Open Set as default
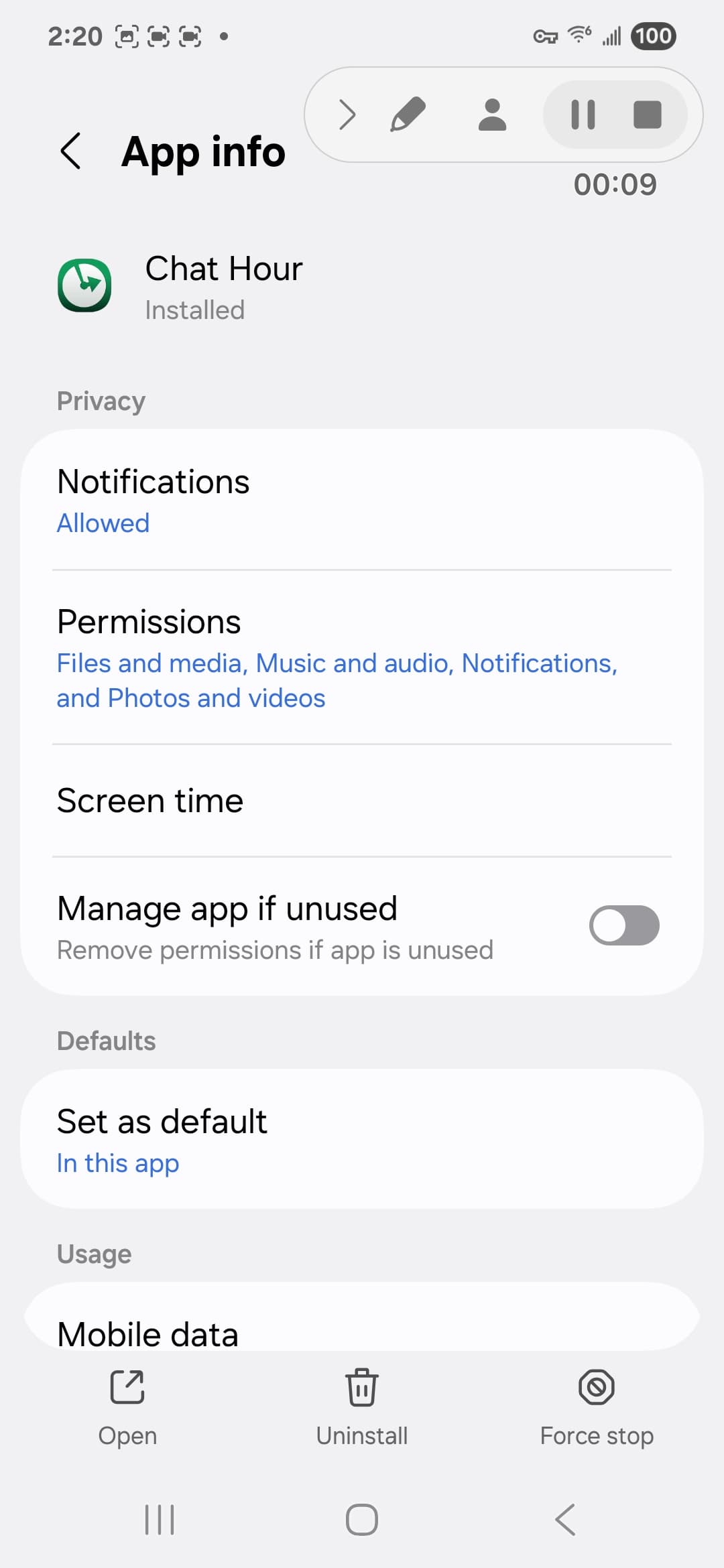The height and width of the screenshot is (1568, 724). pos(362,1139)
